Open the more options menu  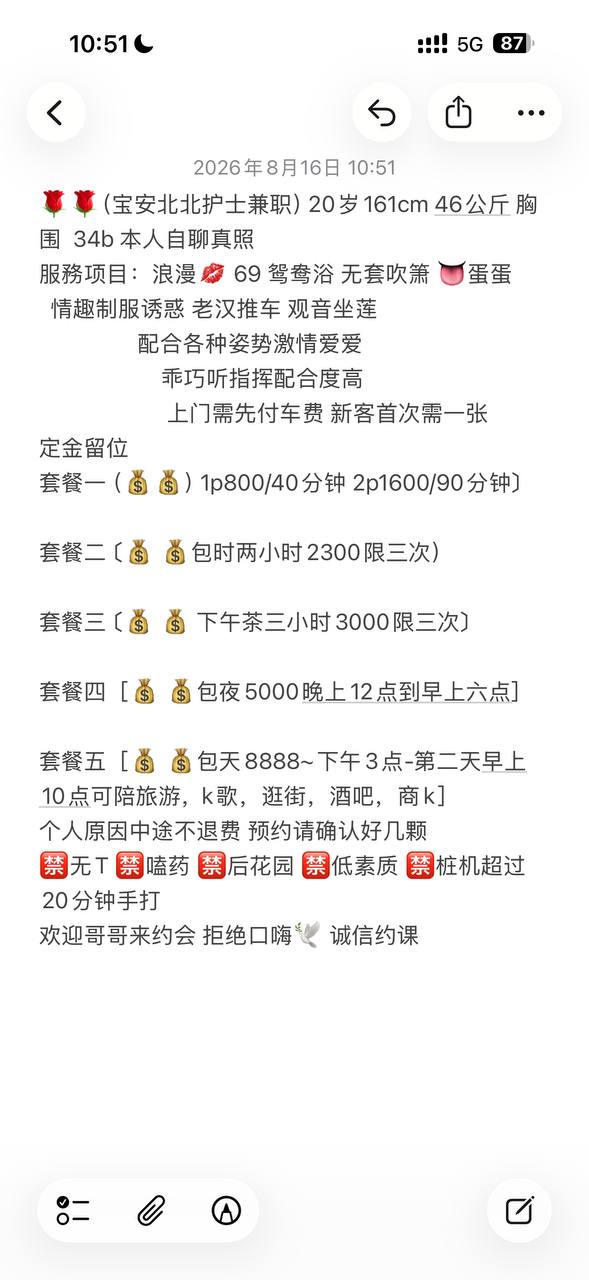click(x=531, y=113)
